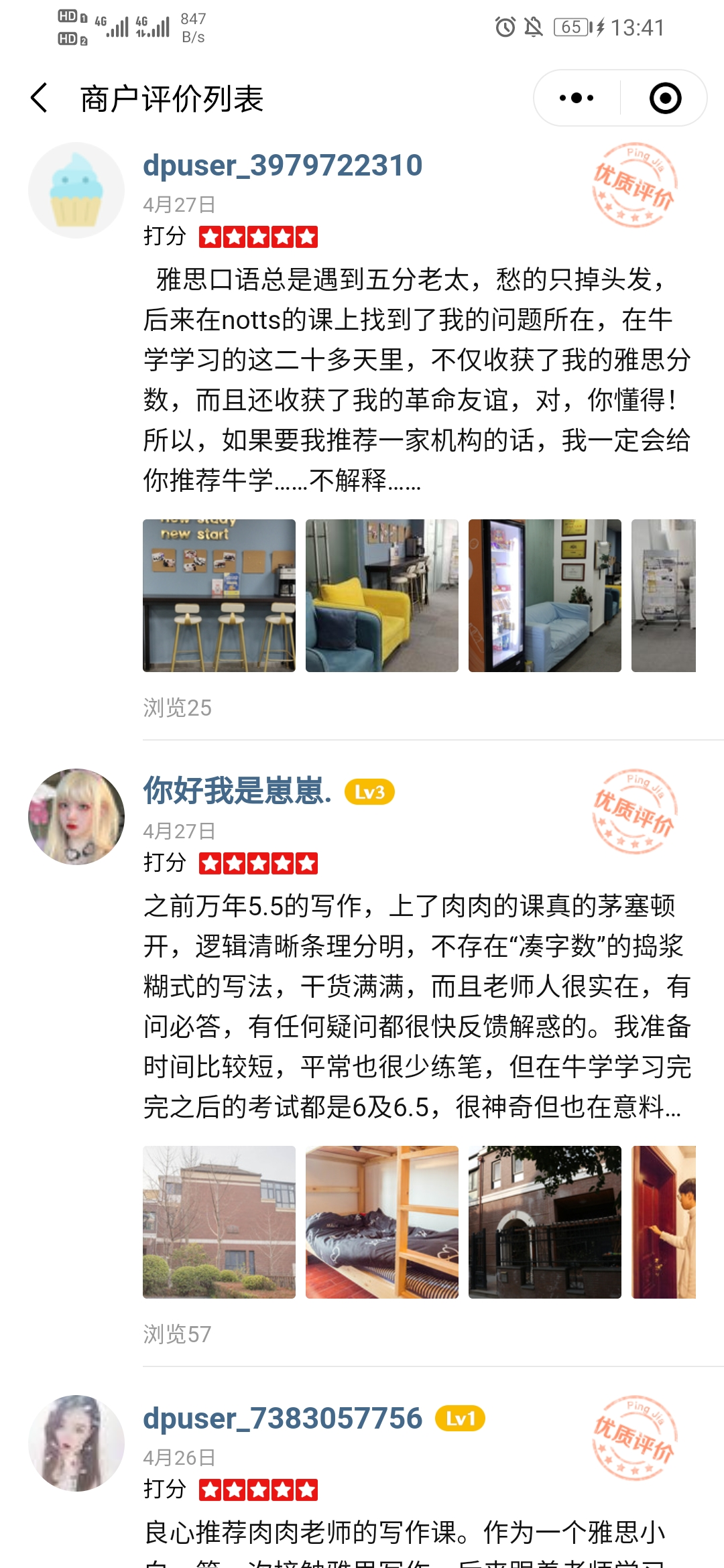
Task: View the yellow sofa photo
Action: coord(382,596)
